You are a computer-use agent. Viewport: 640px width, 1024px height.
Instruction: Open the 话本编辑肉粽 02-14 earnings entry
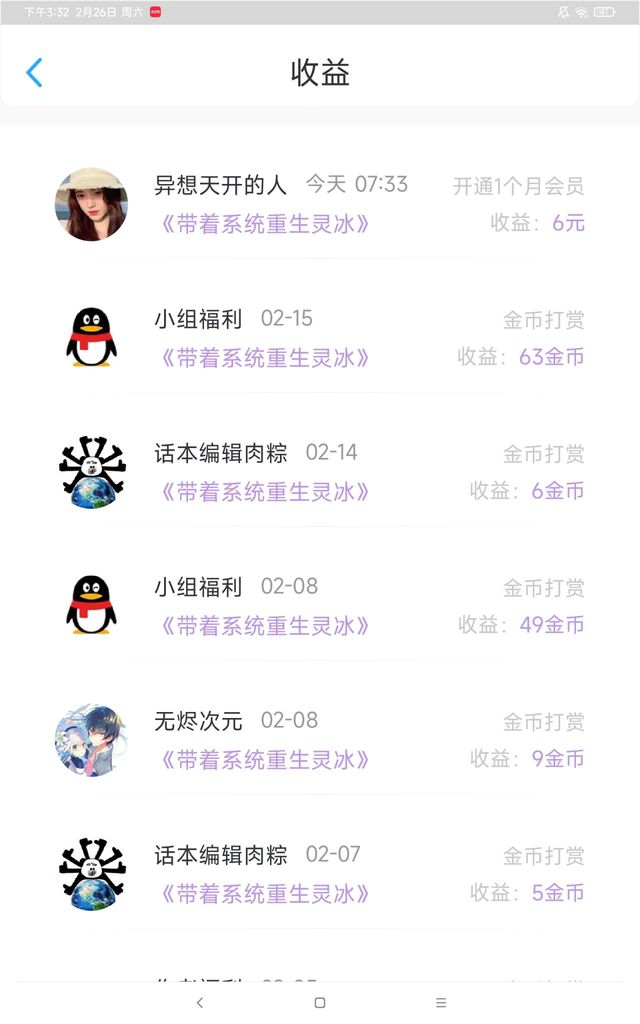coord(320,472)
